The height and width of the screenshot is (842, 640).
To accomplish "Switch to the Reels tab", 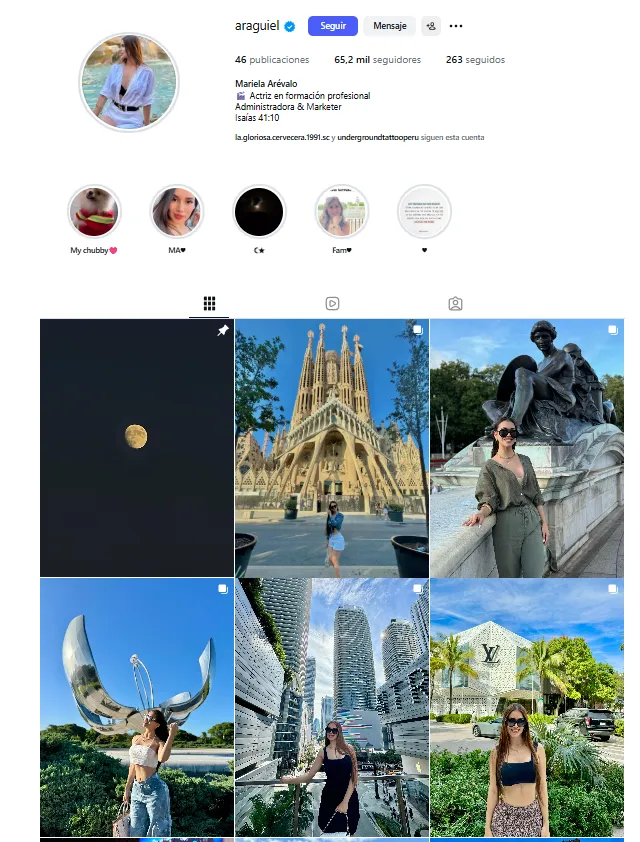I will [332, 303].
